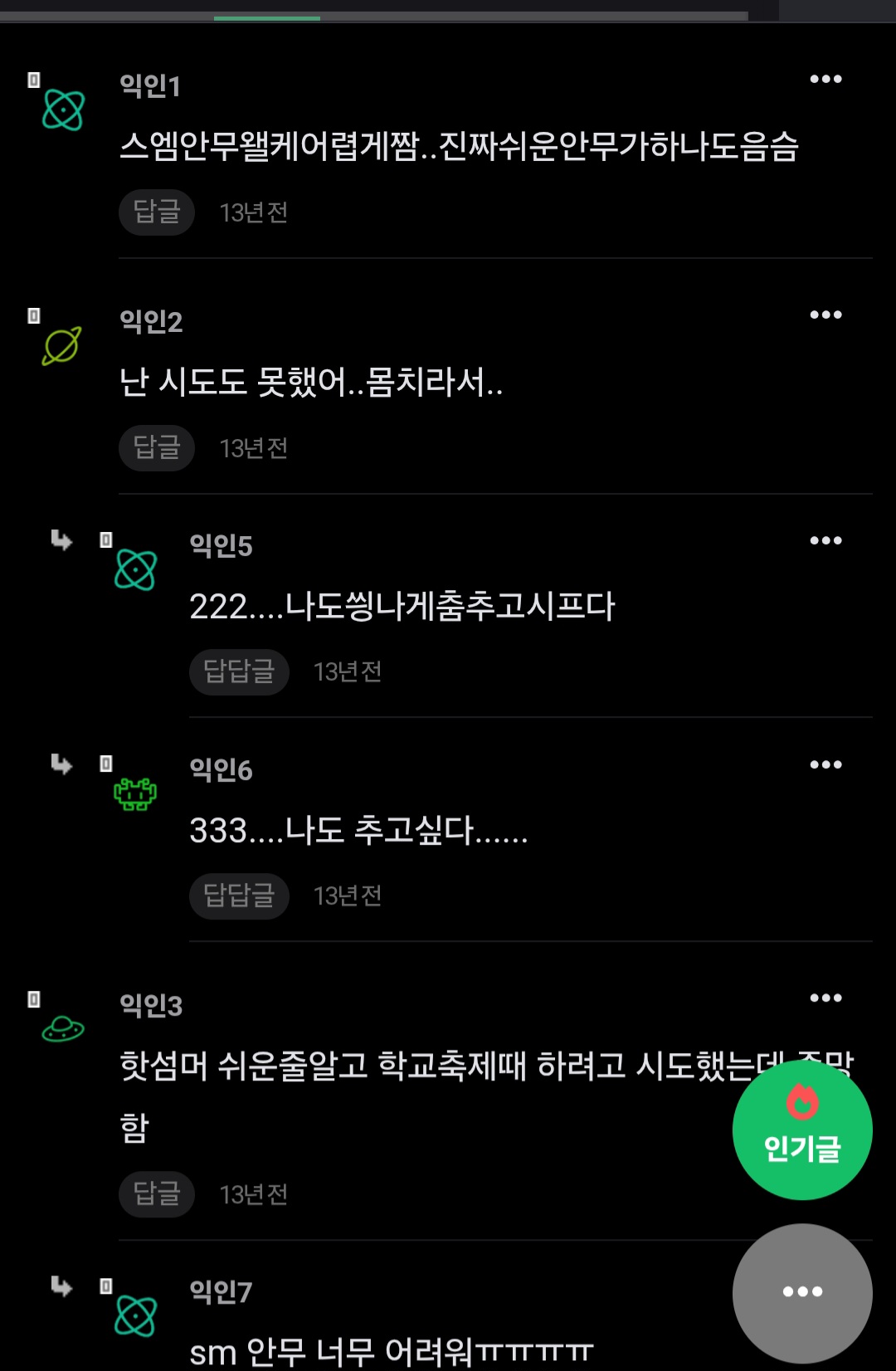This screenshot has height=1371, width=896.
Task: Click 답글 under 익인1's comment
Action: [157, 212]
